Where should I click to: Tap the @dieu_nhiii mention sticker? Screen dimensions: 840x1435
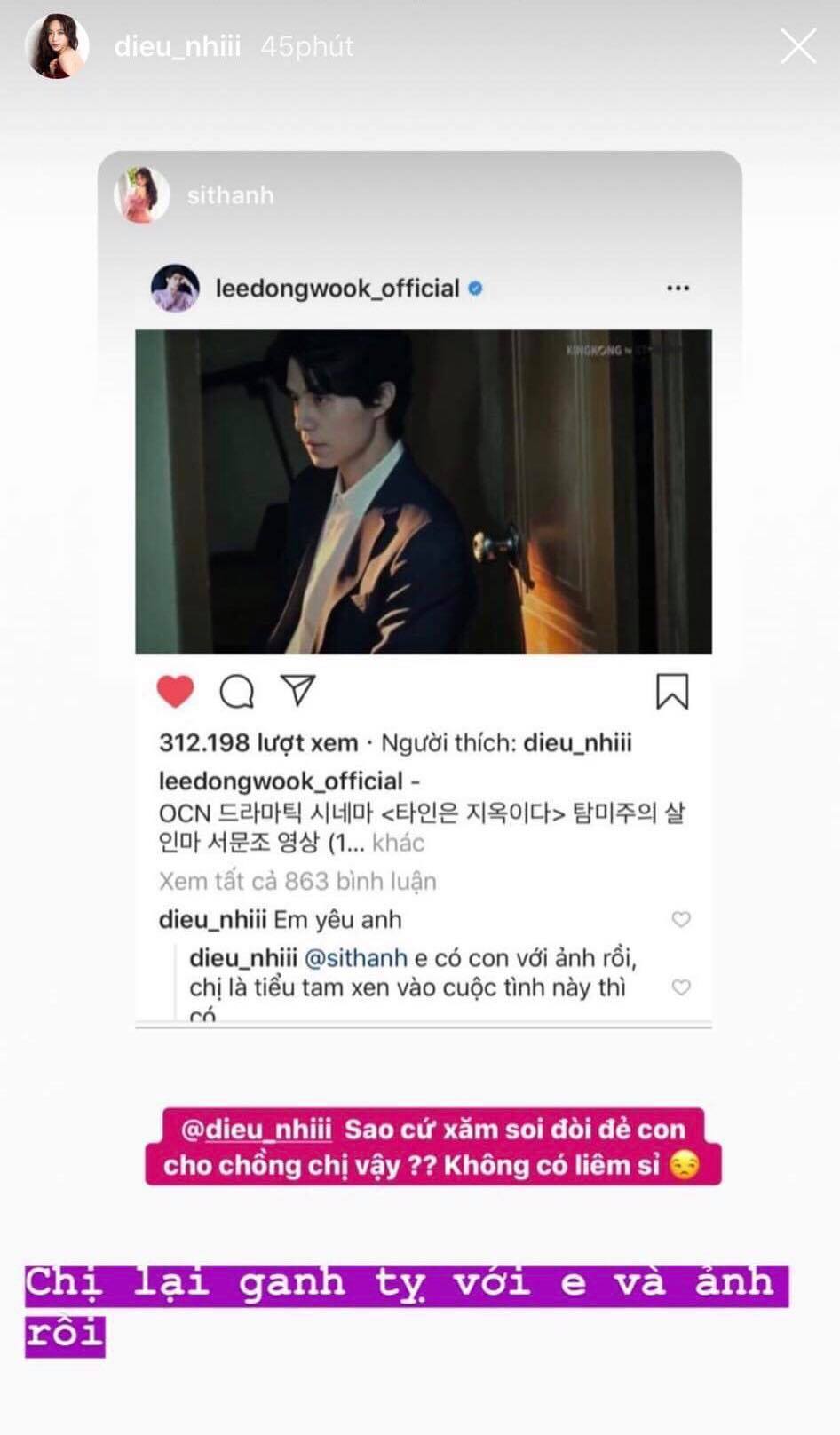pyautogui.click(x=257, y=1129)
